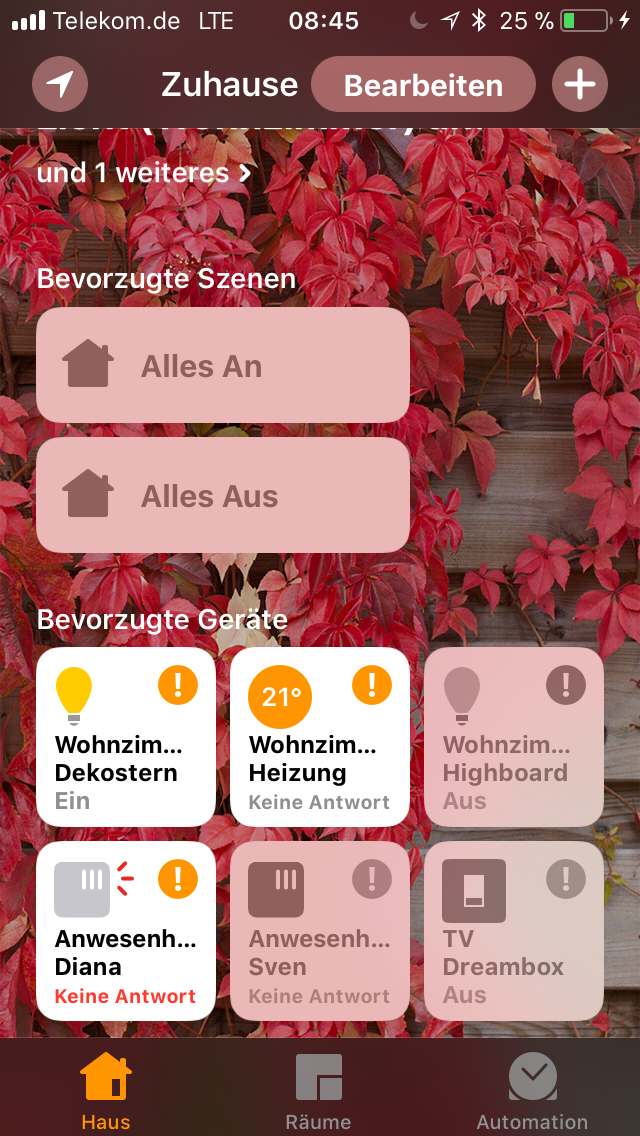
Task: Open the location arrow icon
Action: tap(60, 85)
